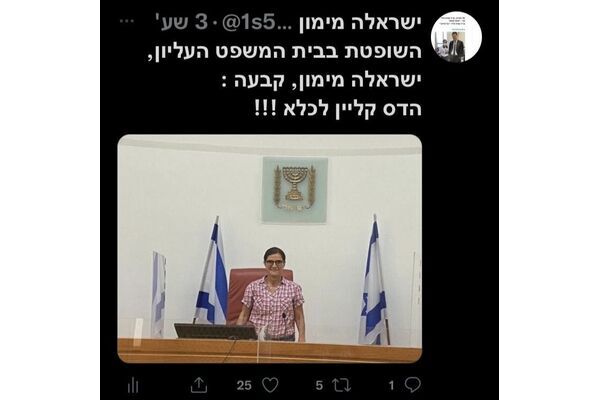Screen dimensions: 600x400
Task: Retweet this post
Action: 341,384
